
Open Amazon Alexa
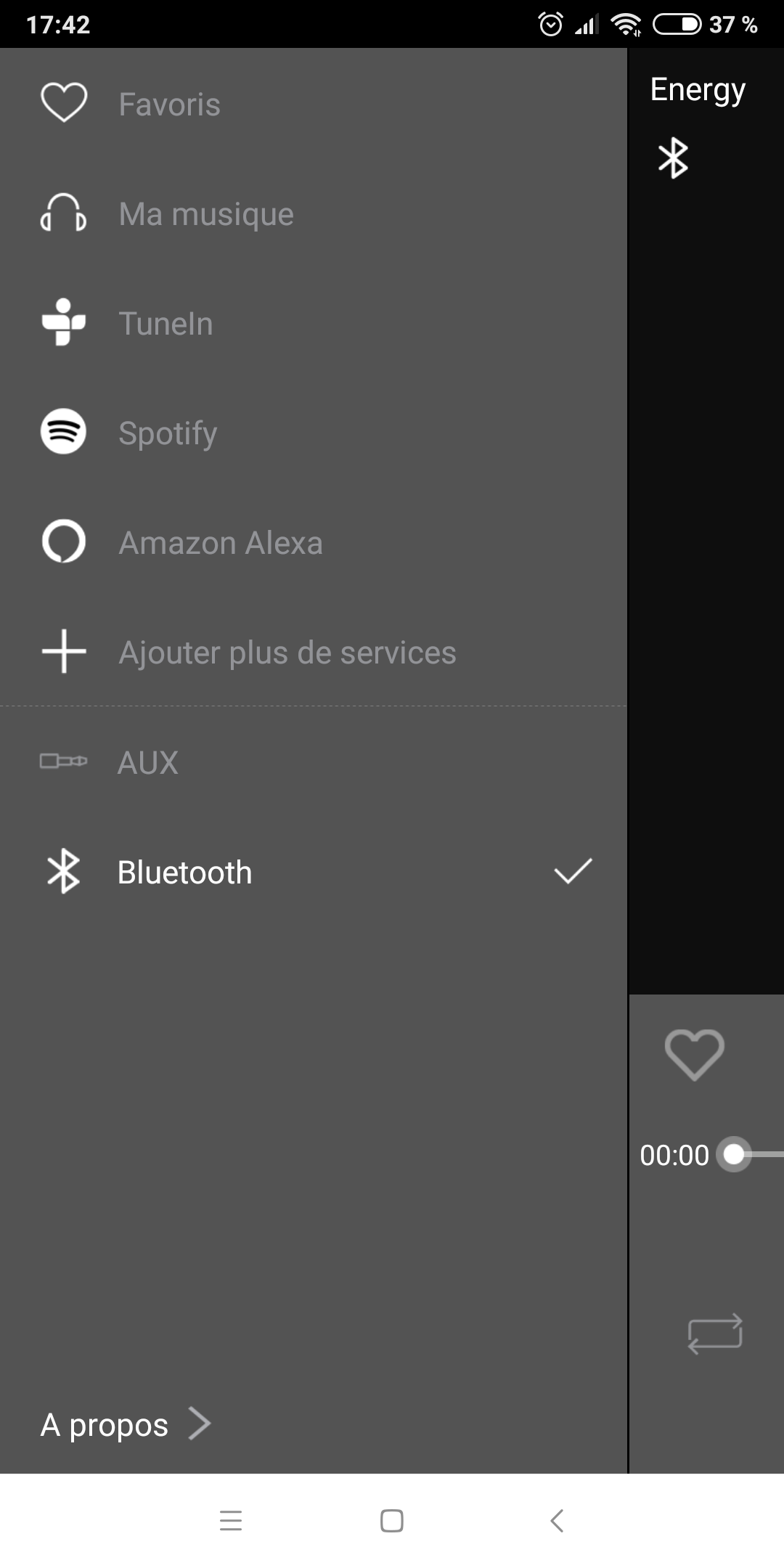click(x=221, y=543)
